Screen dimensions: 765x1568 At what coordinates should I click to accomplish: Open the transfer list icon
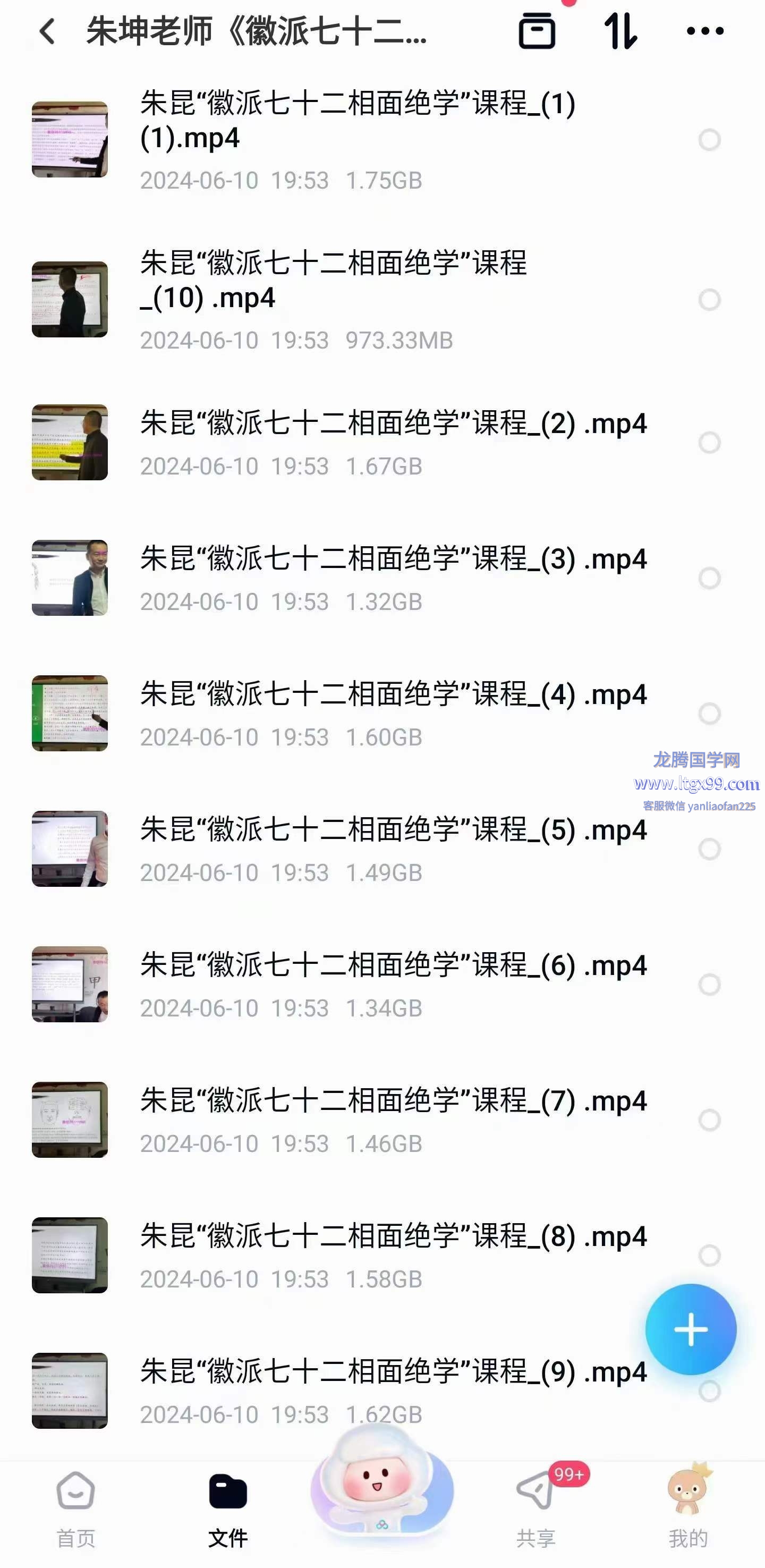coord(536,31)
